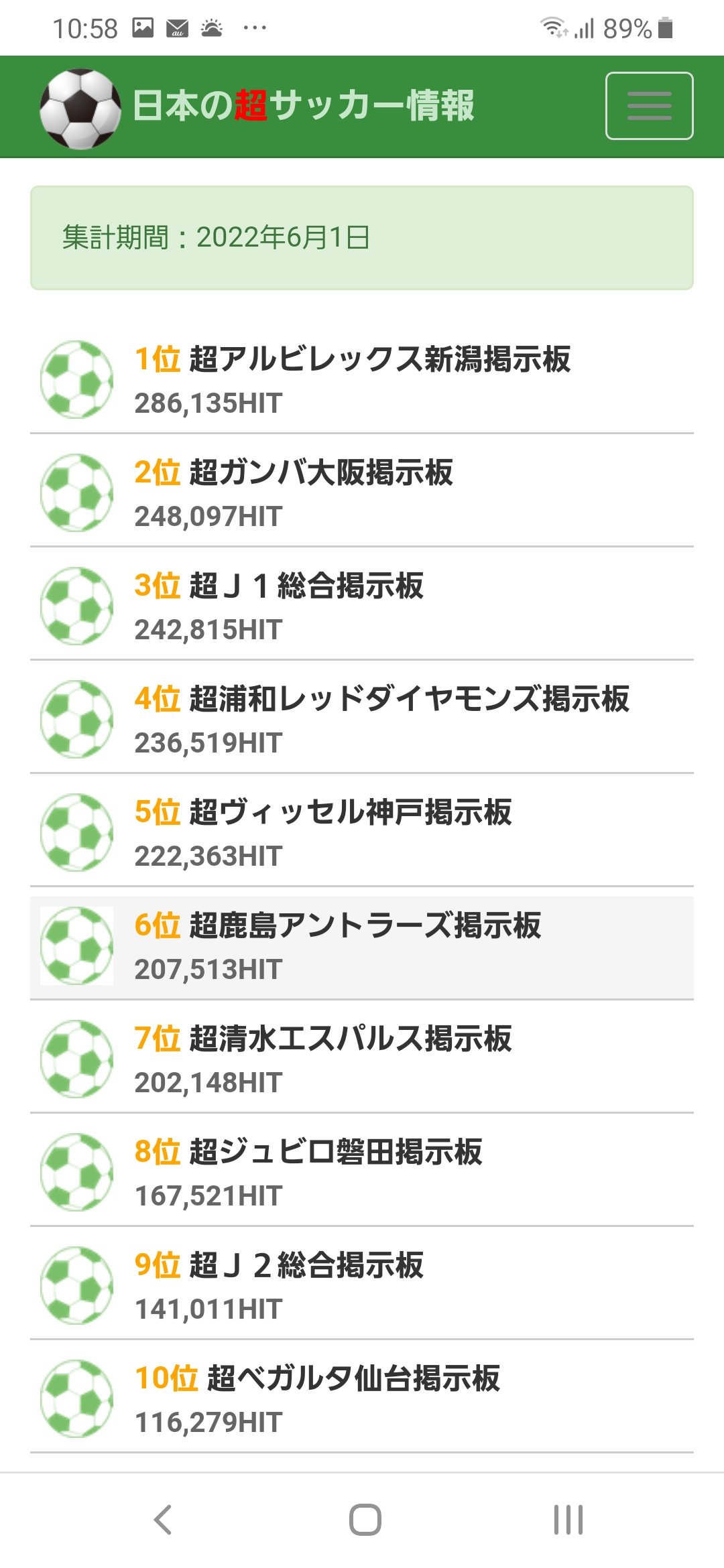Open the hamburger navigation menu
This screenshot has width=724, height=1568.
coord(649,106)
